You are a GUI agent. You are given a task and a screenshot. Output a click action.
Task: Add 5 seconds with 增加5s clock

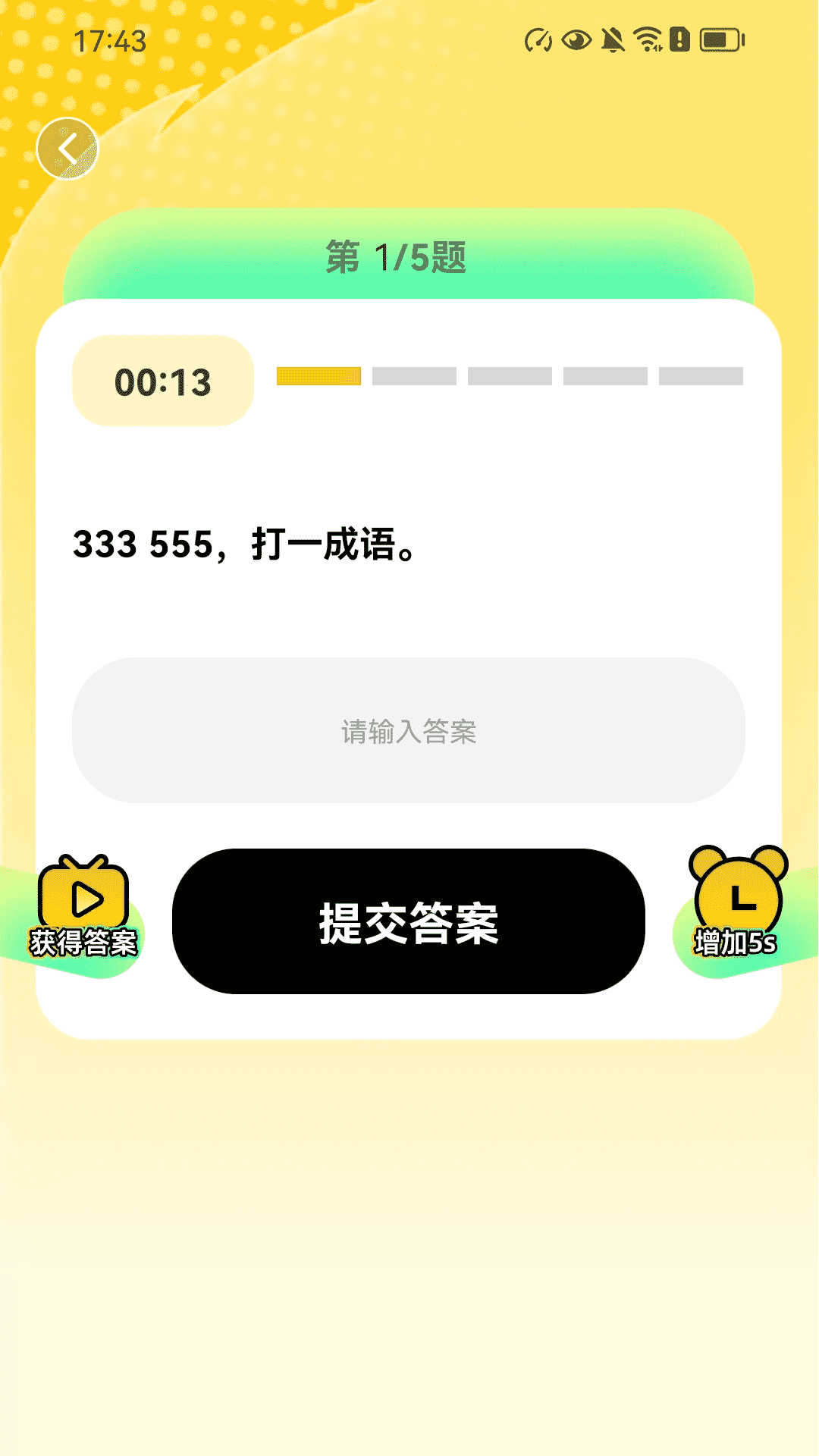tap(737, 902)
